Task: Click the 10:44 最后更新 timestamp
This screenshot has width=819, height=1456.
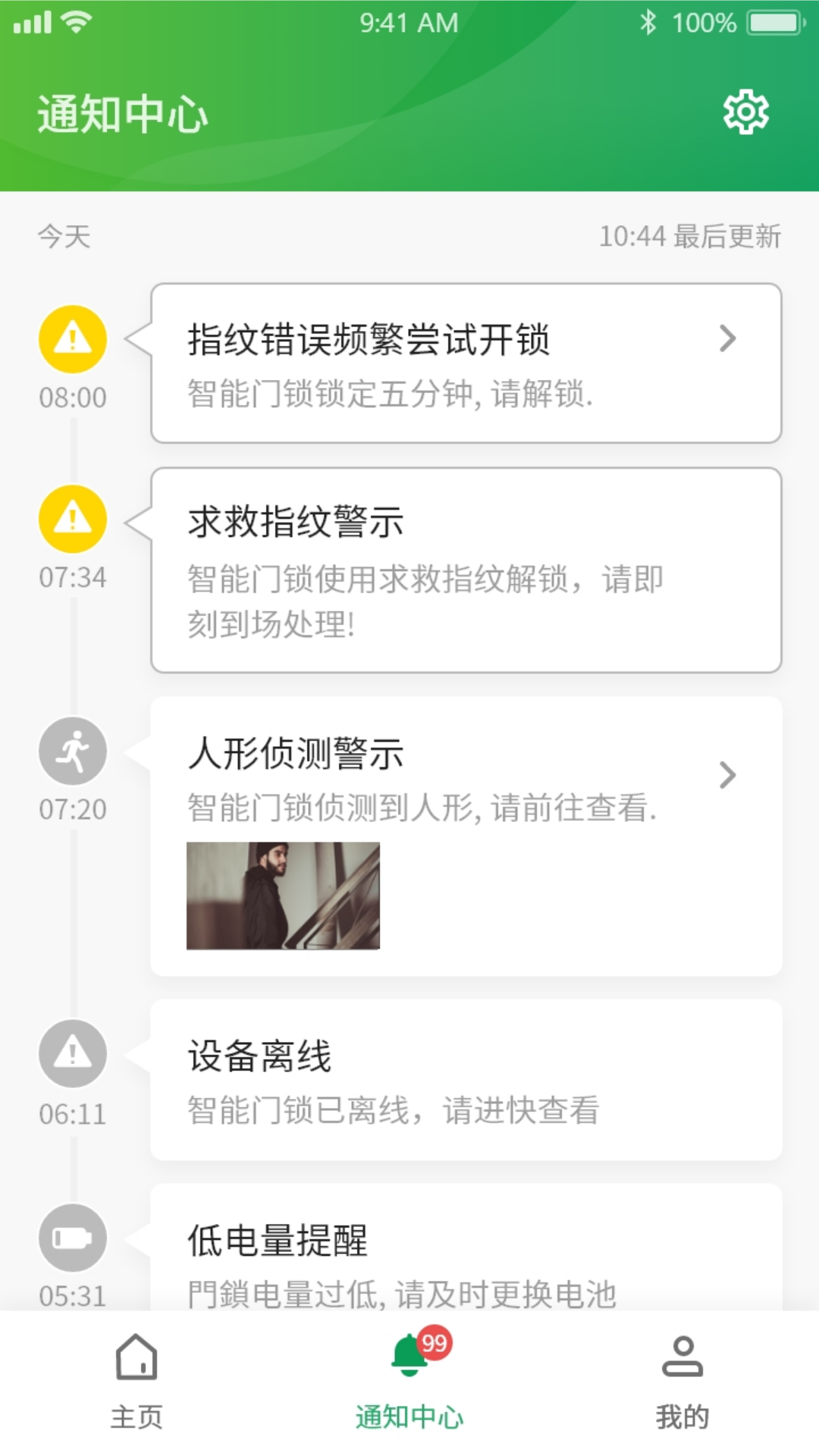Action: click(x=692, y=237)
